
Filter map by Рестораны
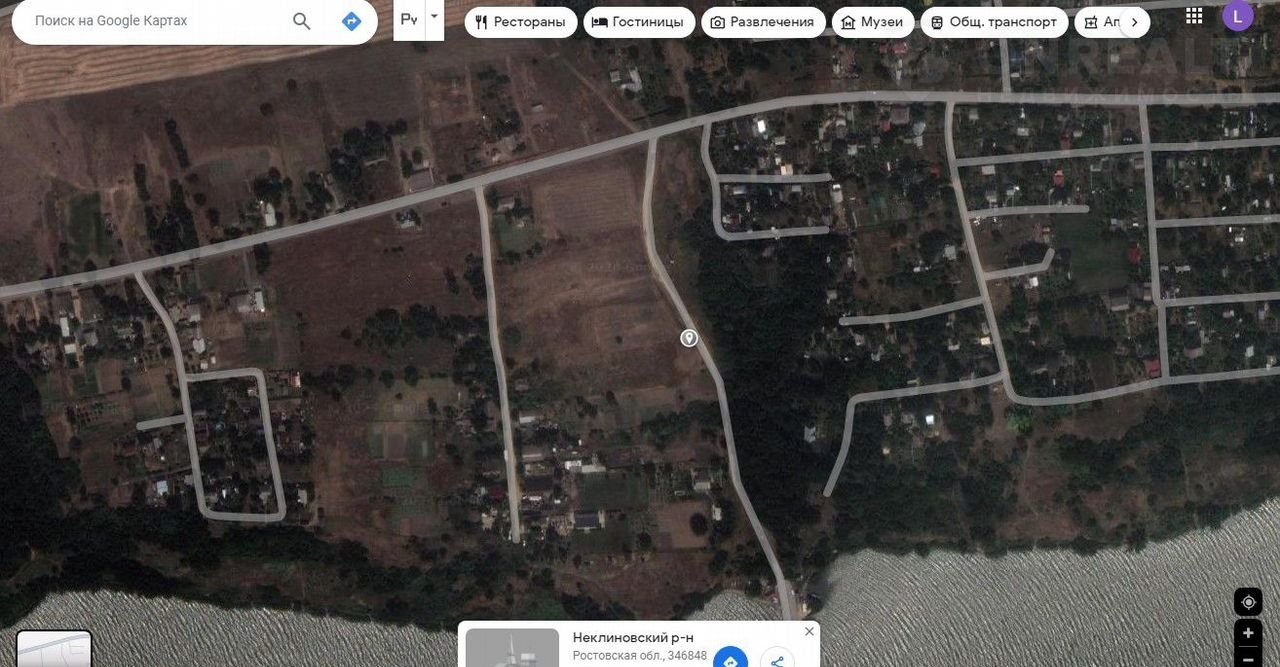pyautogui.click(x=520, y=22)
